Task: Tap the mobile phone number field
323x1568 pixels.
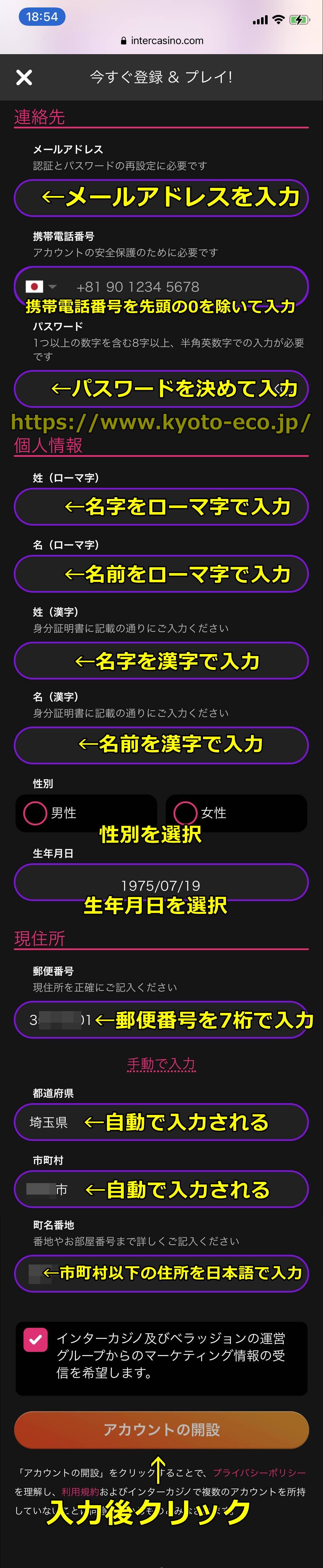Action: point(183,286)
